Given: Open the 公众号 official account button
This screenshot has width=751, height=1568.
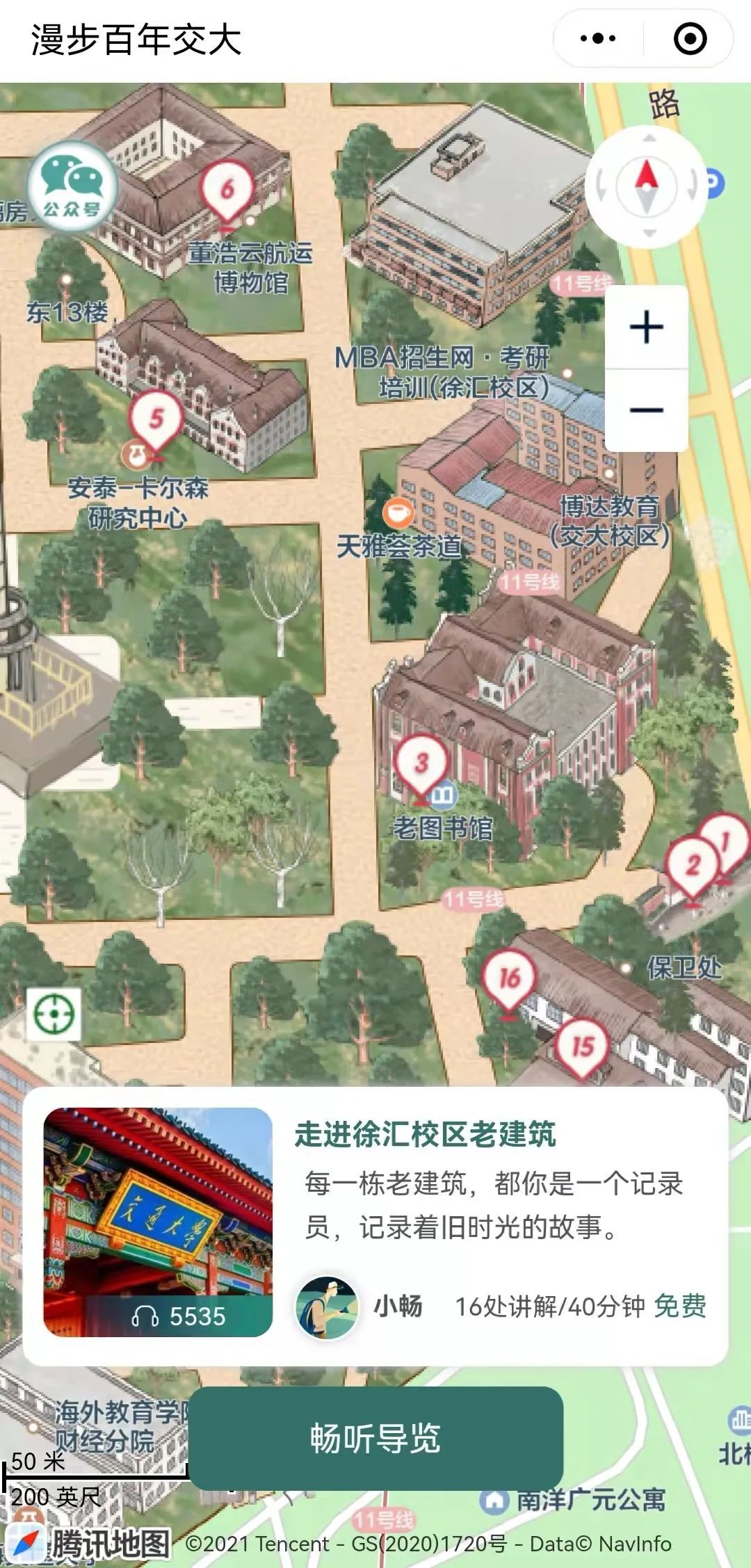Looking at the screenshot, I should click(x=72, y=186).
